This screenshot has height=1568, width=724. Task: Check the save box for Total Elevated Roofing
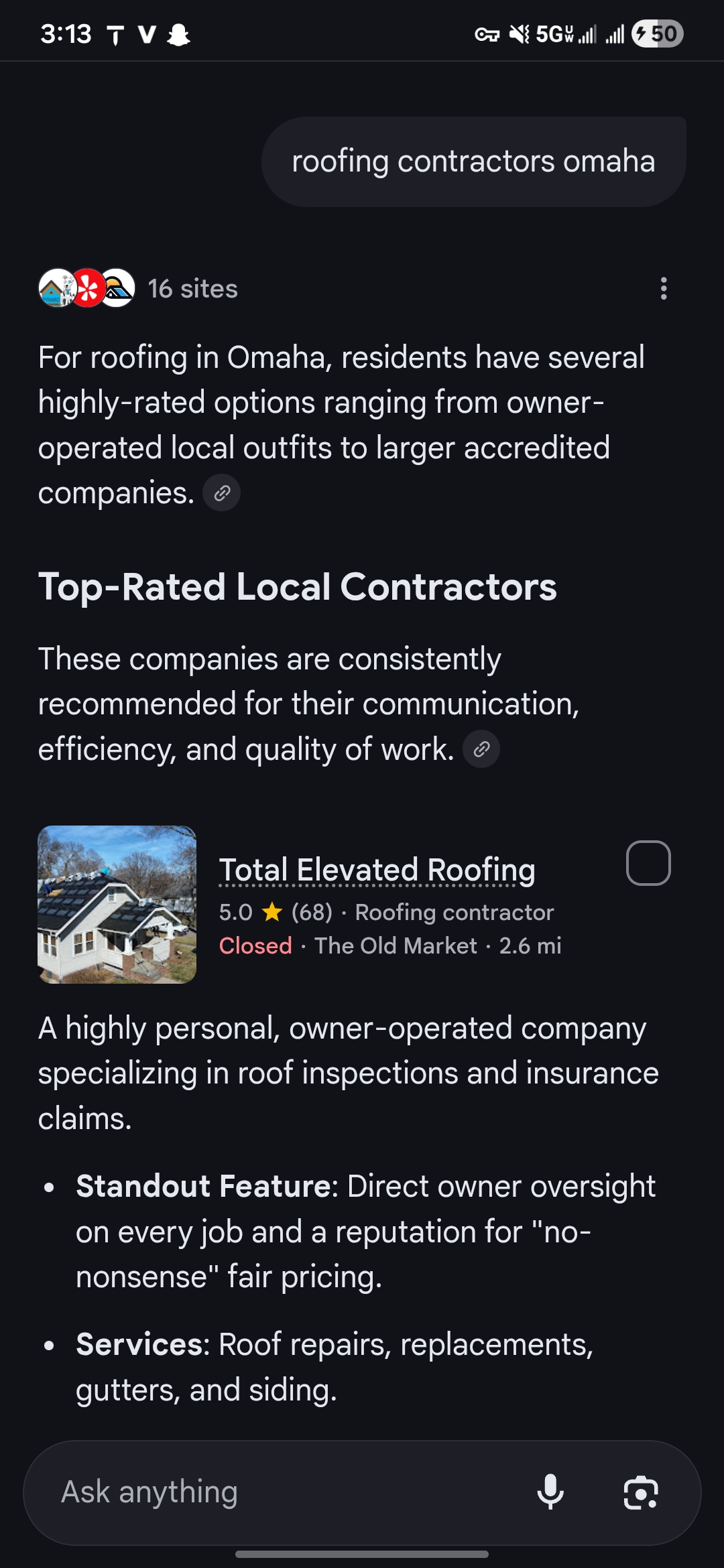(x=648, y=864)
